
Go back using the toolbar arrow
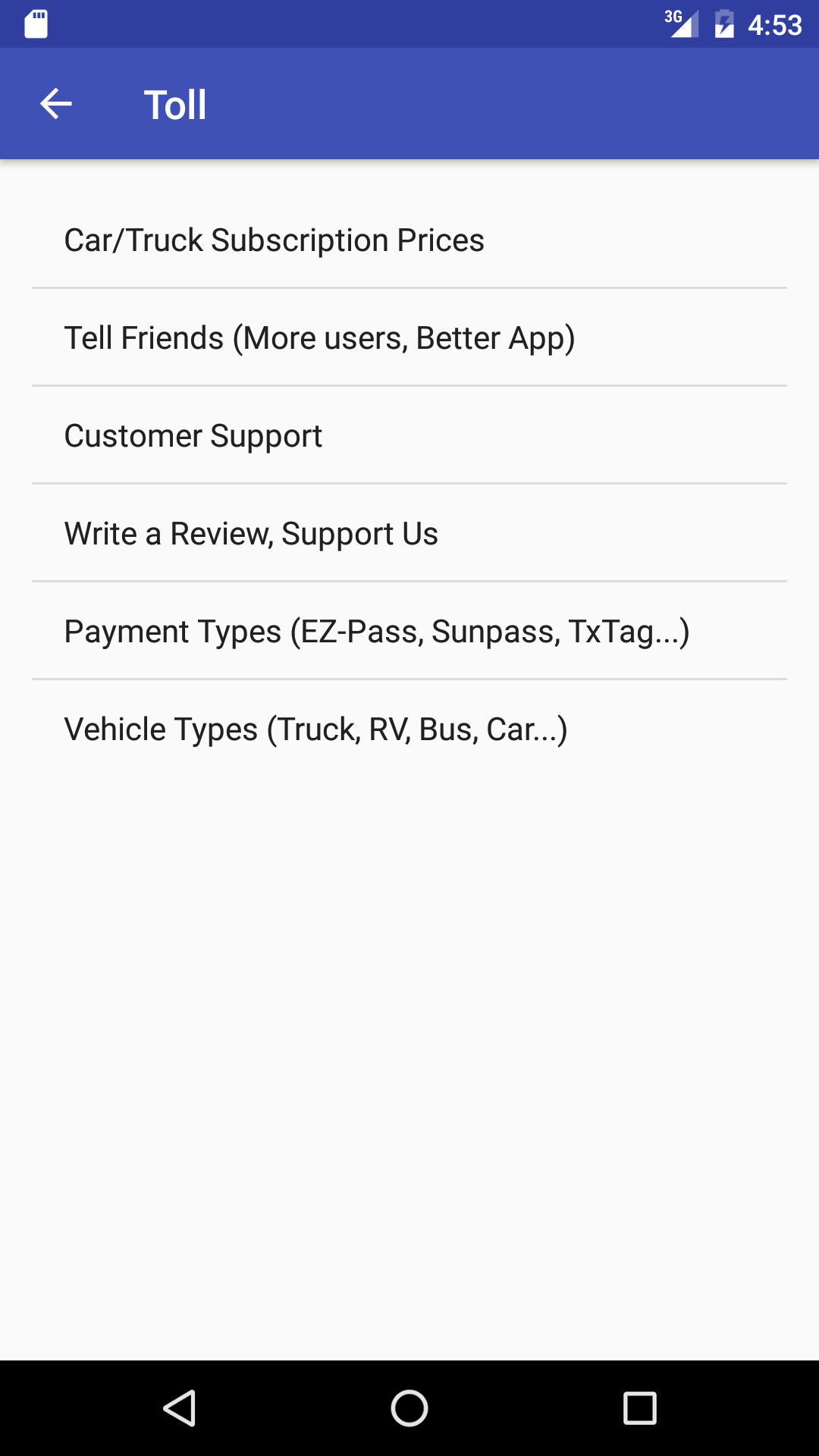click(56, 104)
